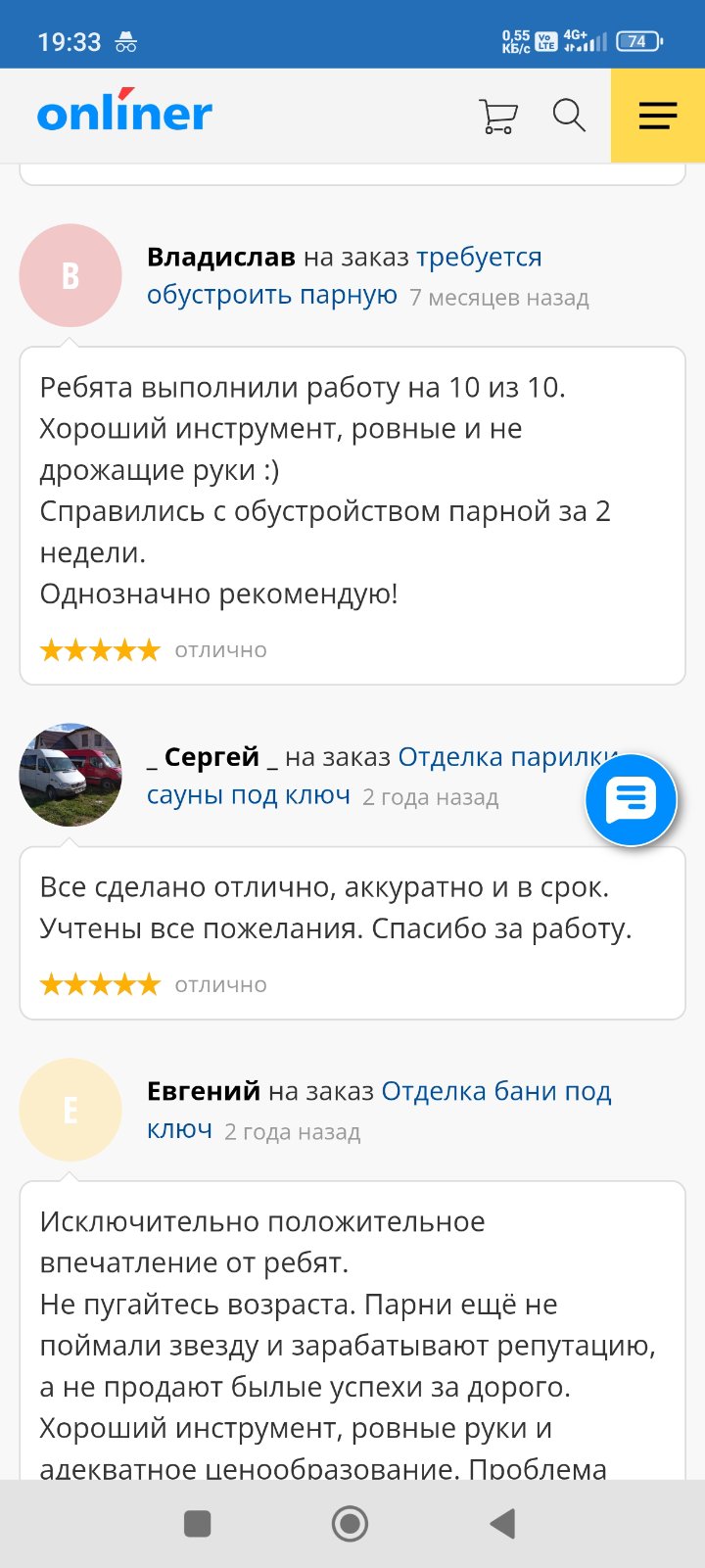Open Евгений's yellow avatar with letter E
Image resolution: width=705 pixels, height=1568 pixels.
click(x=70, y=1110)
